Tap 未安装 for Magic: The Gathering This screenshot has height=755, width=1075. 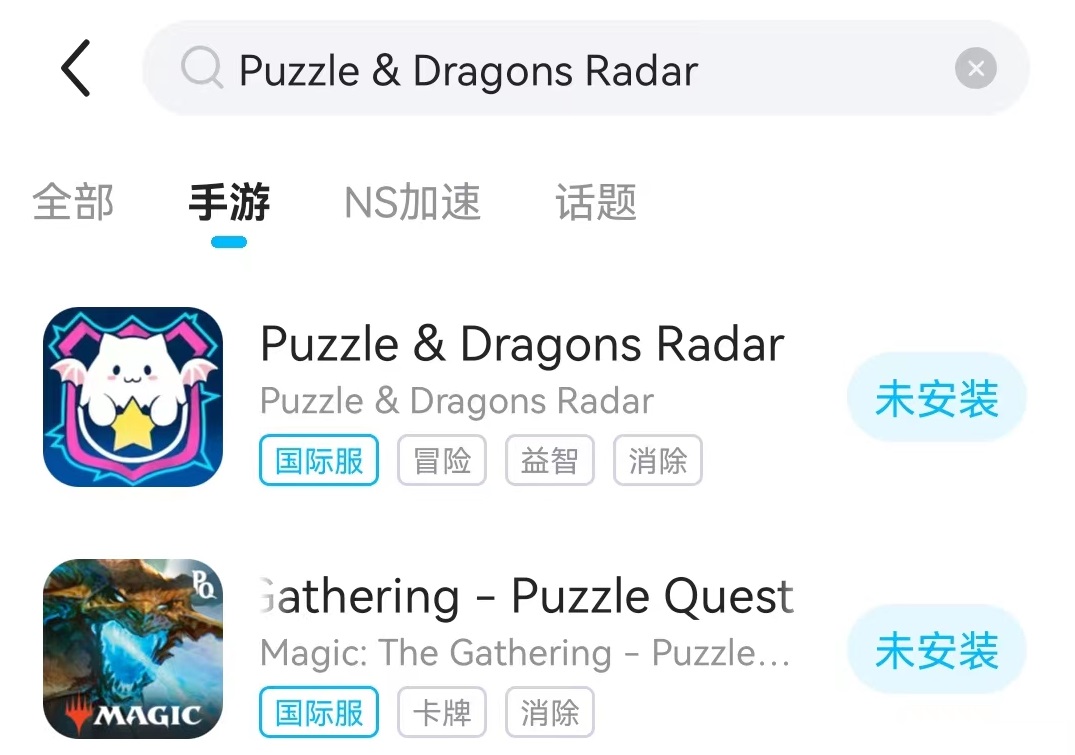pyautogui.click(x=936, y=651)
